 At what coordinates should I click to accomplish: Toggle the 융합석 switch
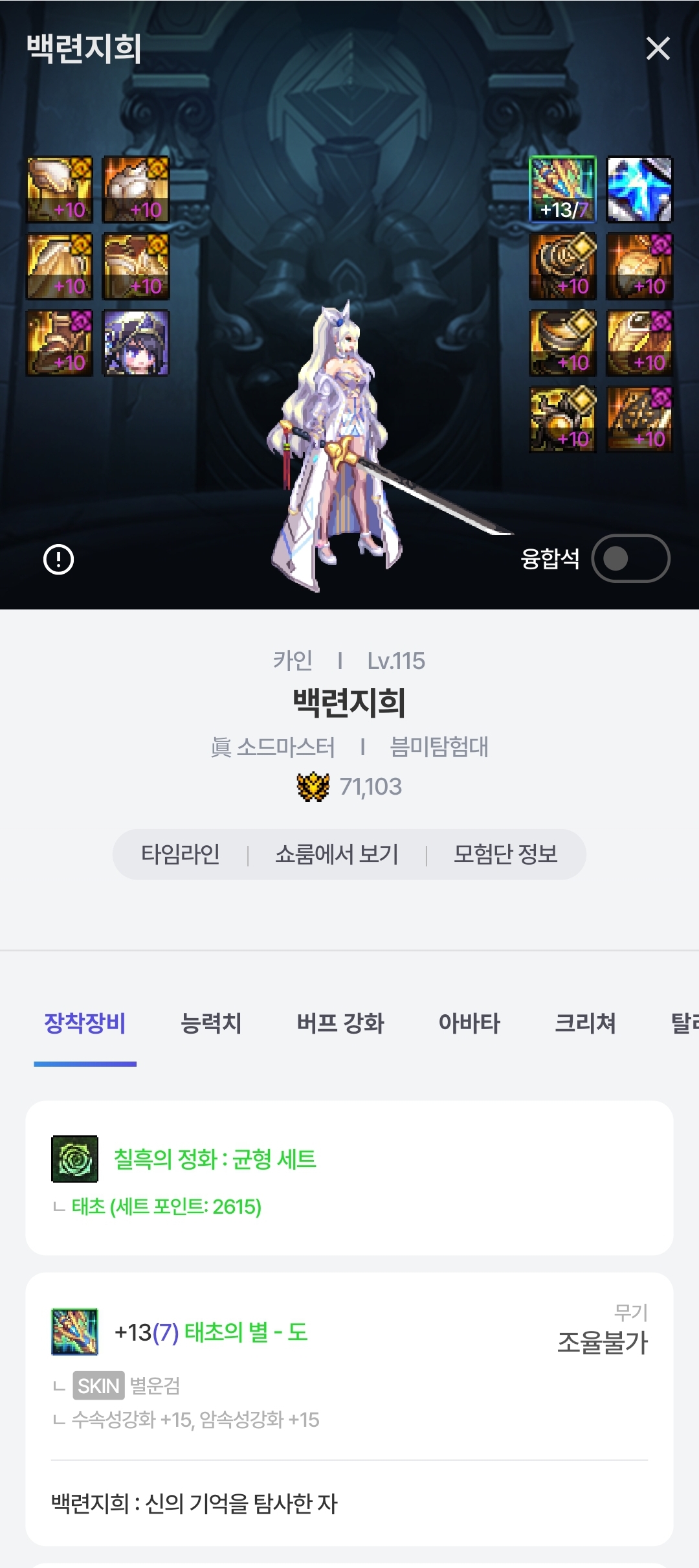[x=630, y=558]
